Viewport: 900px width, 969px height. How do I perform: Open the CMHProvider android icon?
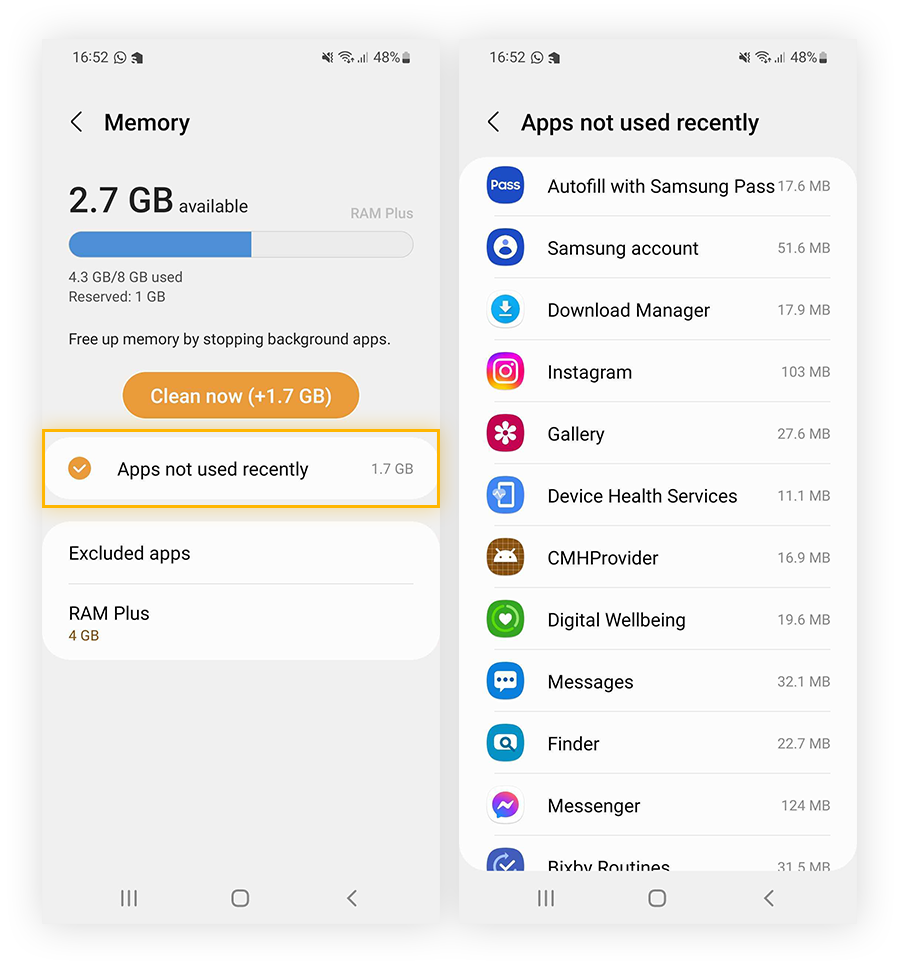[505, 557]
